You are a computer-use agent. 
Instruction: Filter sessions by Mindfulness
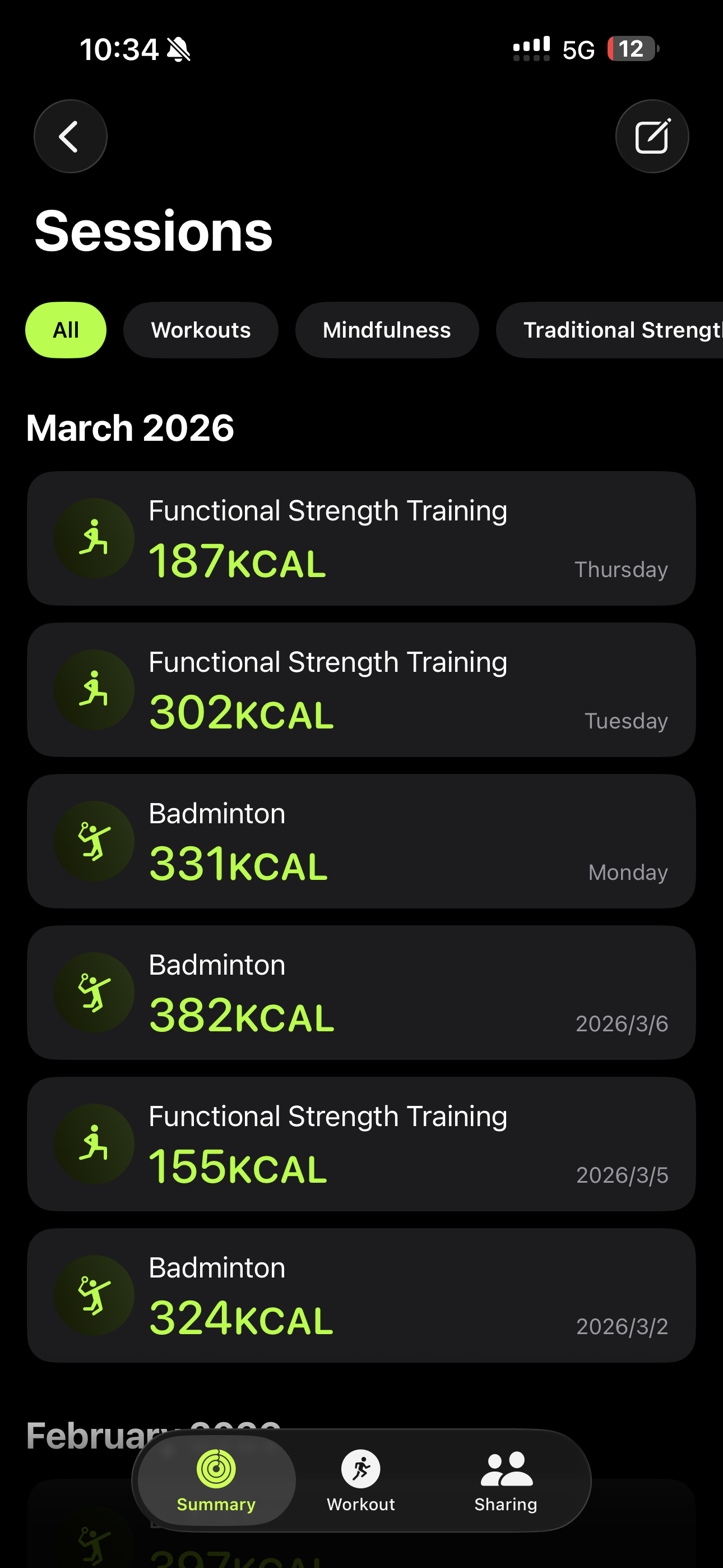[x=387, y=330]
